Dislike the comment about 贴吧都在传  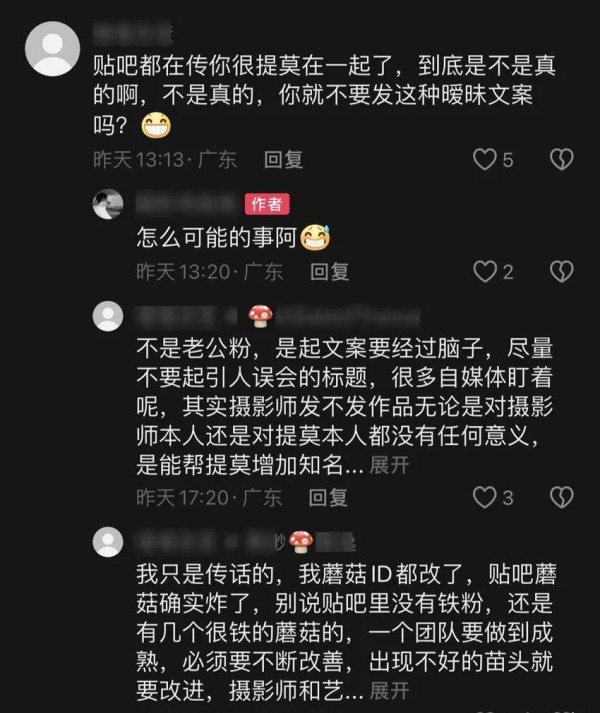pyautogui.click(x=561, y=159)
